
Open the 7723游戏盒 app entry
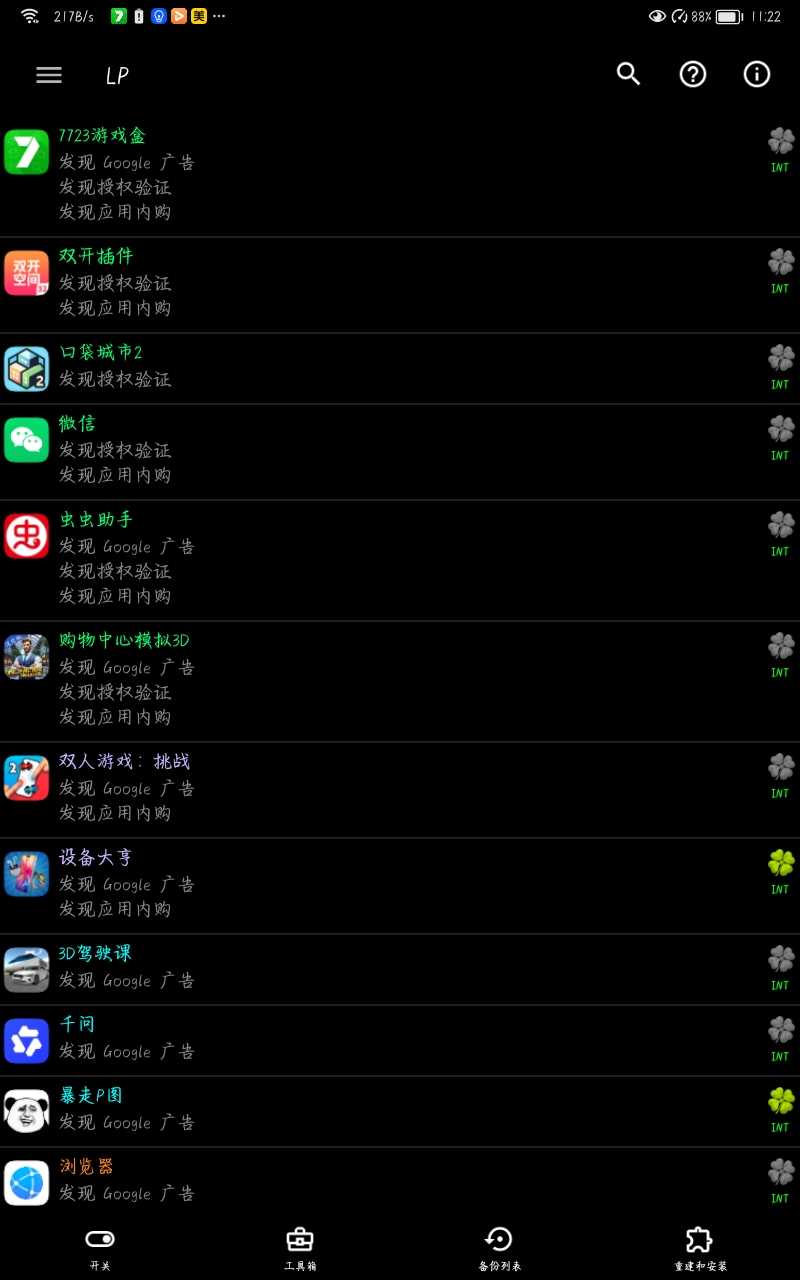[300, 173]
